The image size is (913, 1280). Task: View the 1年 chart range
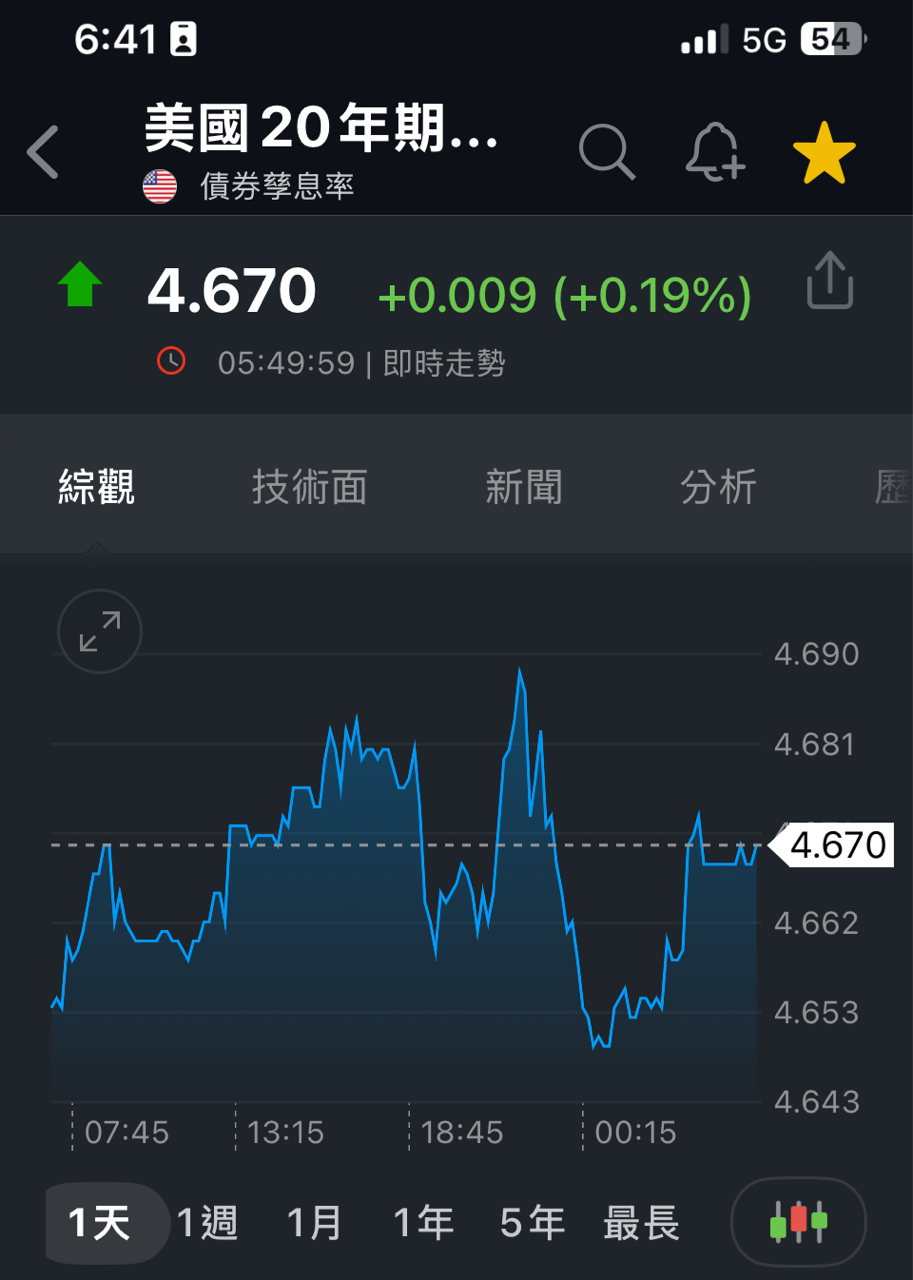[423, 1223]
